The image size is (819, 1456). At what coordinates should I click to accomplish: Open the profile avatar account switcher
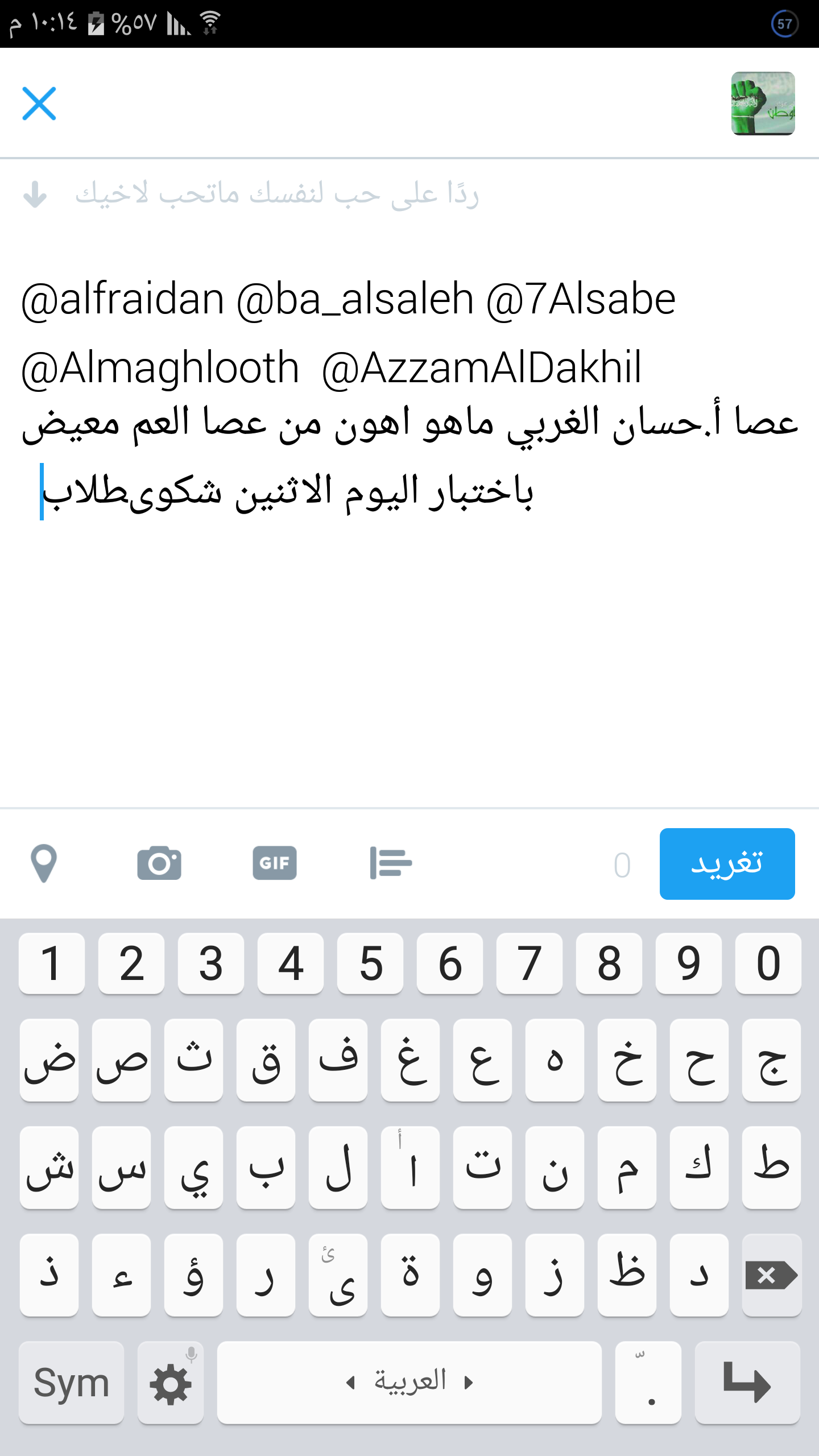pyautogui.click(x=763, y=103)
